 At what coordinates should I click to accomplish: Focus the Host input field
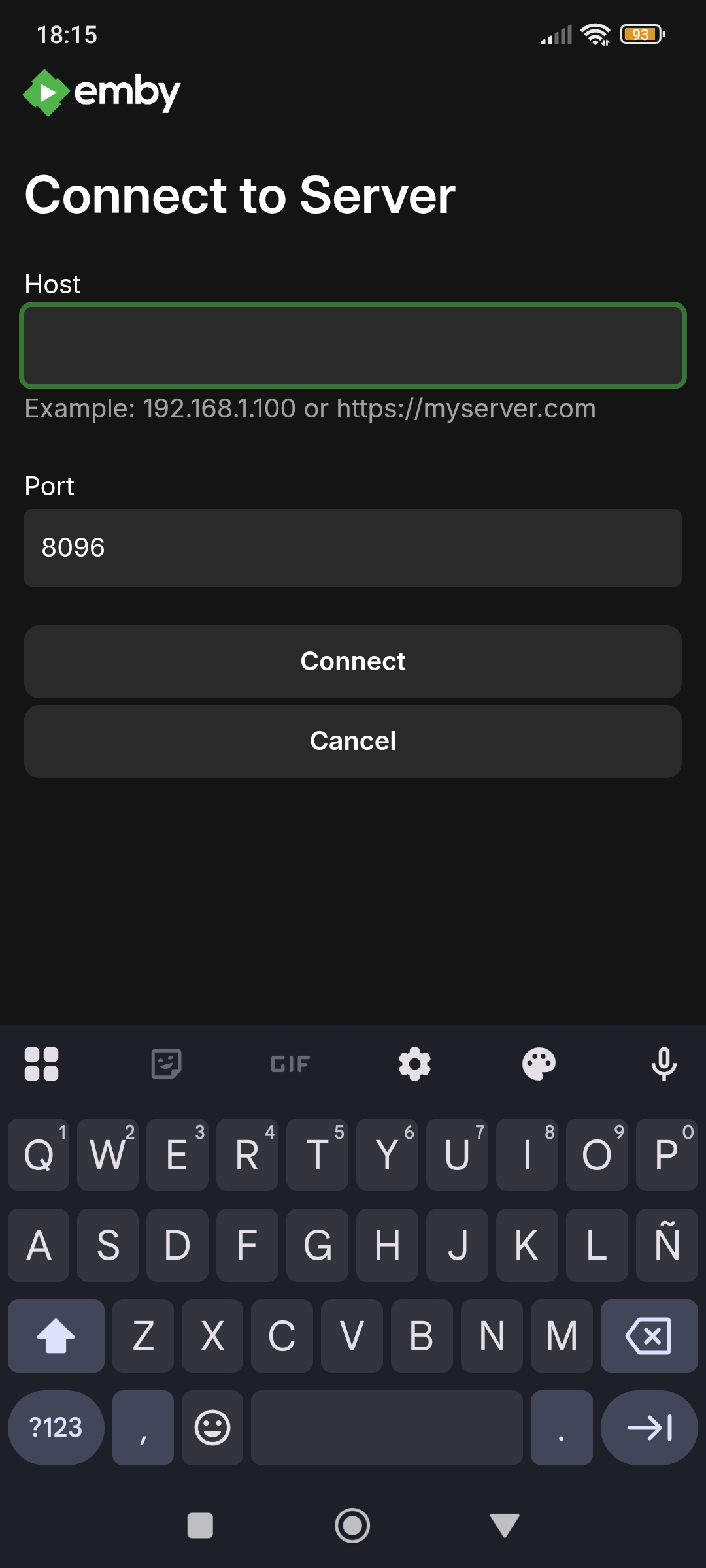(353, 346)
